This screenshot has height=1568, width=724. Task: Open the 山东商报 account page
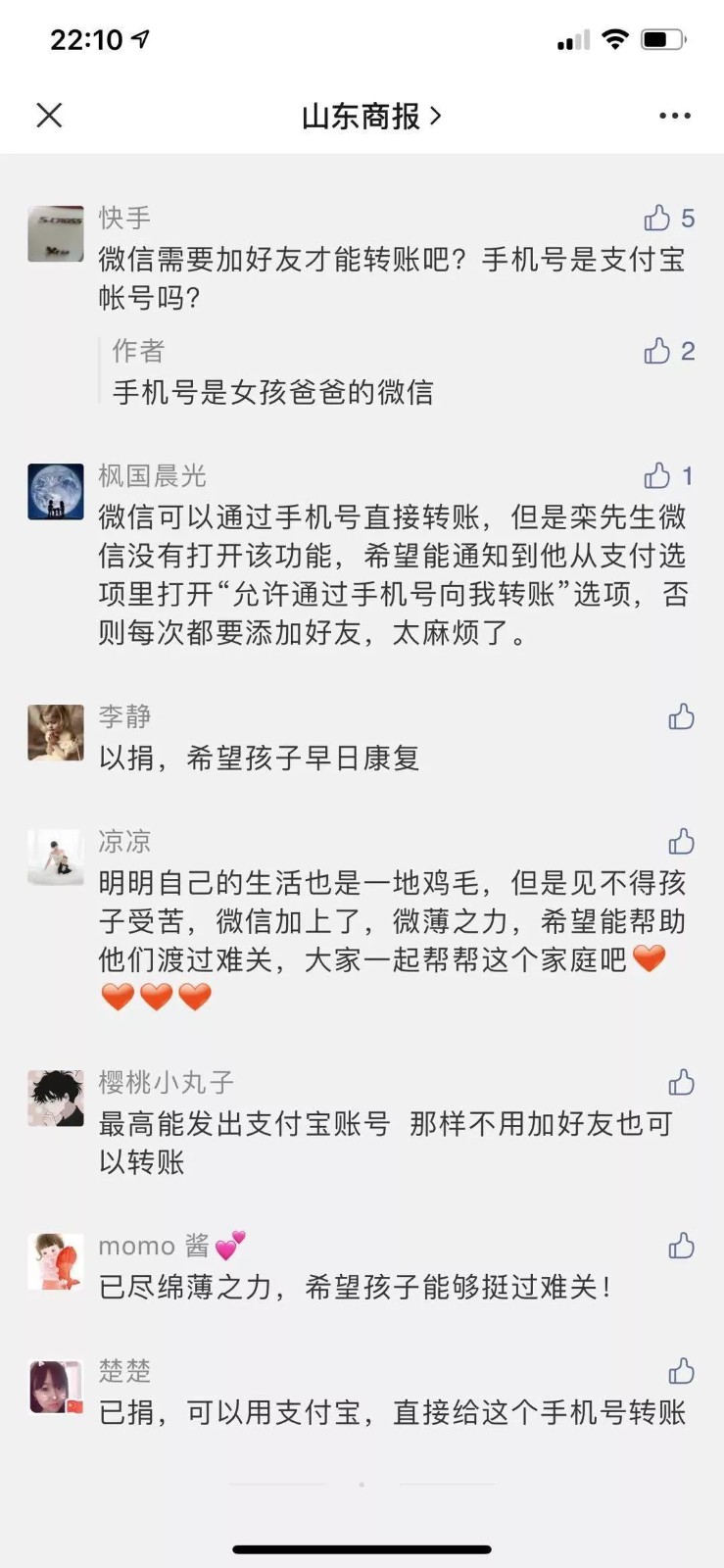(x=370, y=117)
